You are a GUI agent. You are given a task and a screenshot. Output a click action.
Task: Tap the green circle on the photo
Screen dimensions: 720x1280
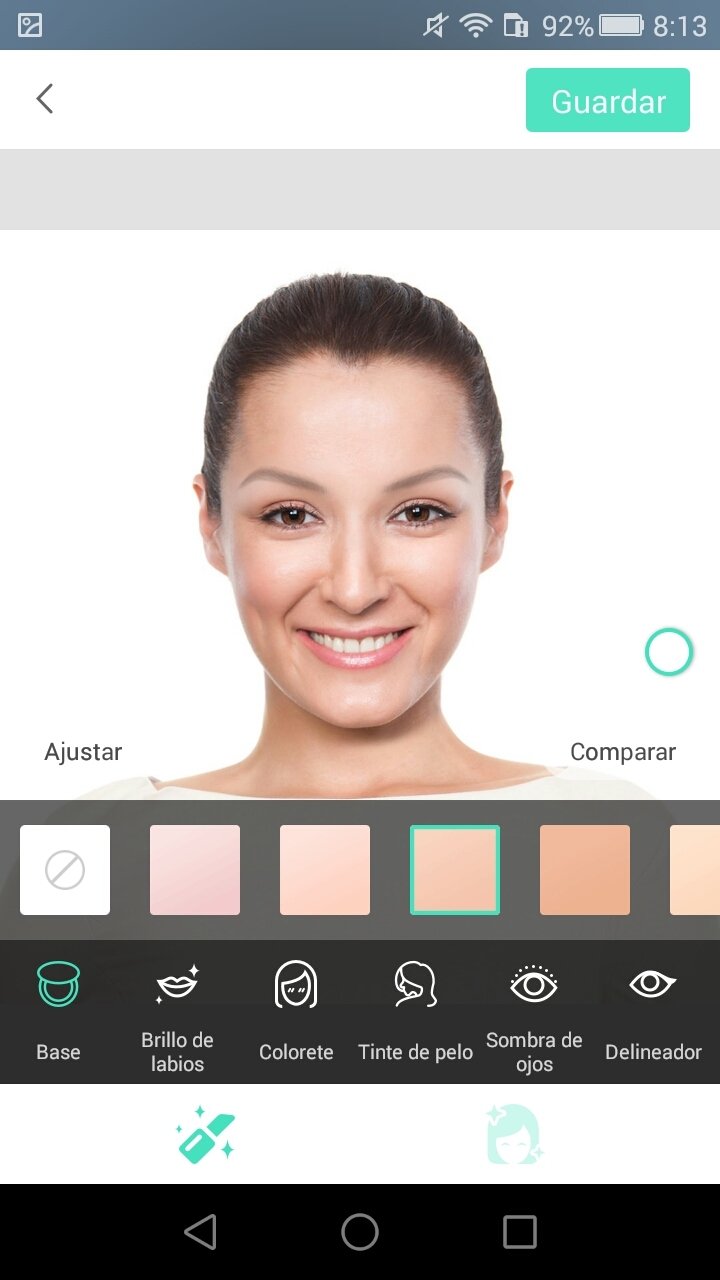tap(669, 653)
